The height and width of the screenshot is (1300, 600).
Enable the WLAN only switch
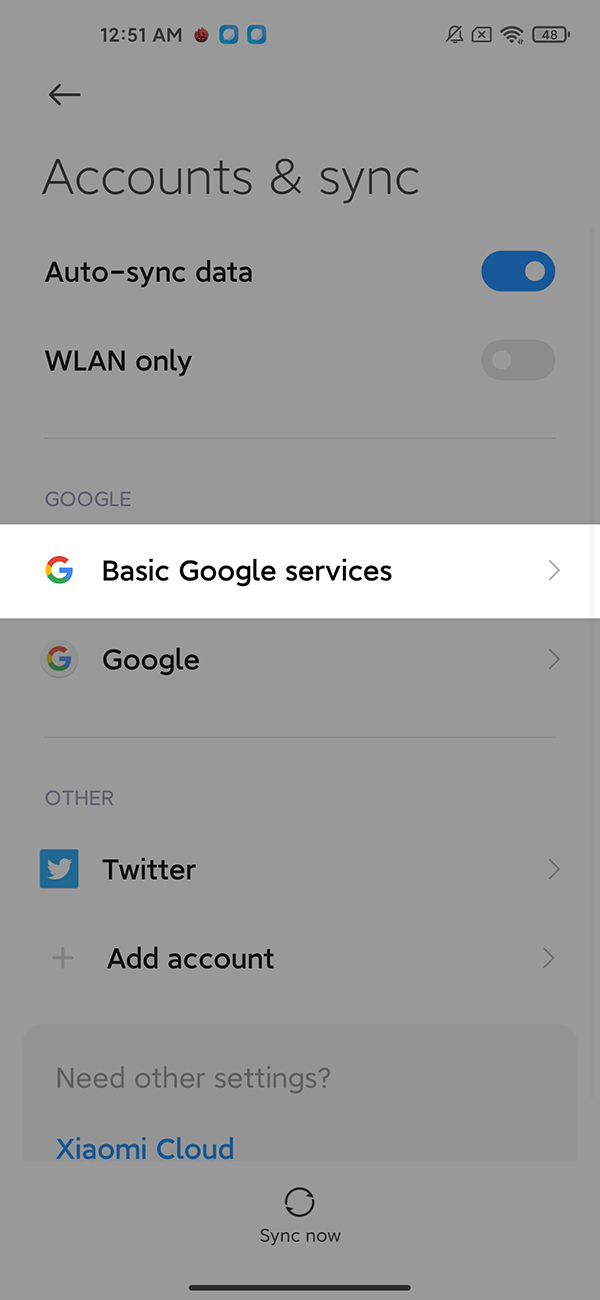pos(518,360)
